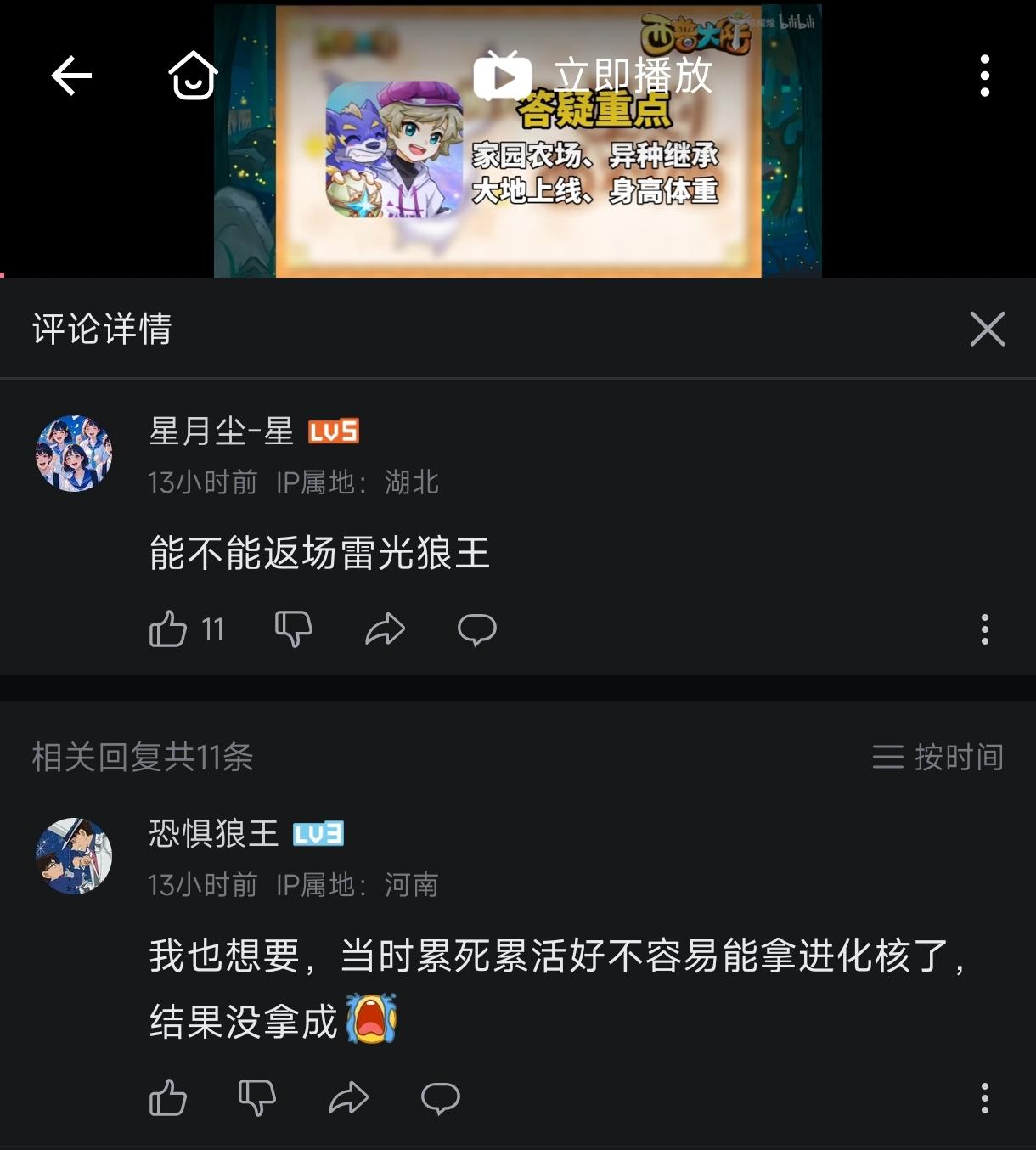The height and width of the screenshot is (1150, 1036).
Task: Tap the share arrow under 恐惧狼王's reply
Action: click(349, 1097)
